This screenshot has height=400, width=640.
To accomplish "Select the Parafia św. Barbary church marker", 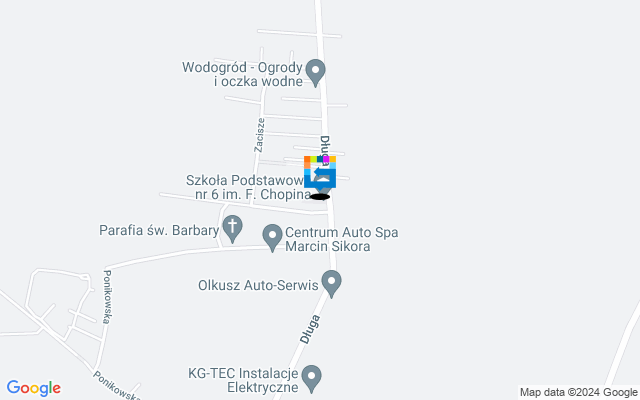I will (232, 229).
